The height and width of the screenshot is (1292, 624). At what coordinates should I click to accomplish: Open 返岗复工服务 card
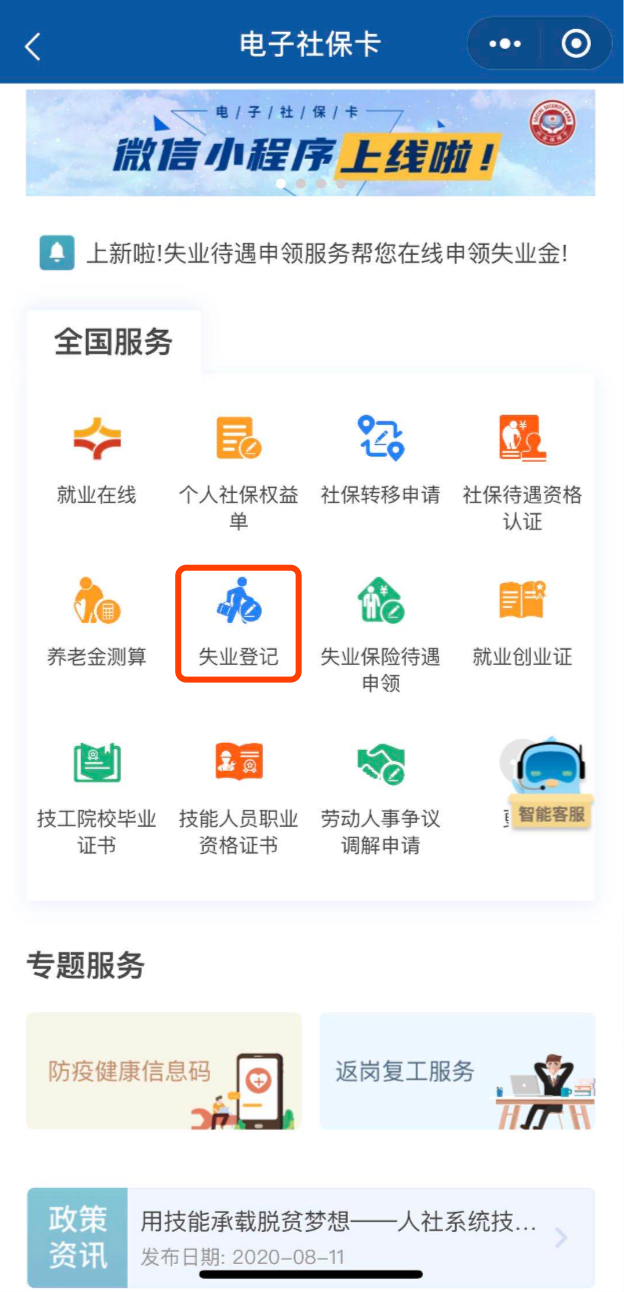point(457,1071)
